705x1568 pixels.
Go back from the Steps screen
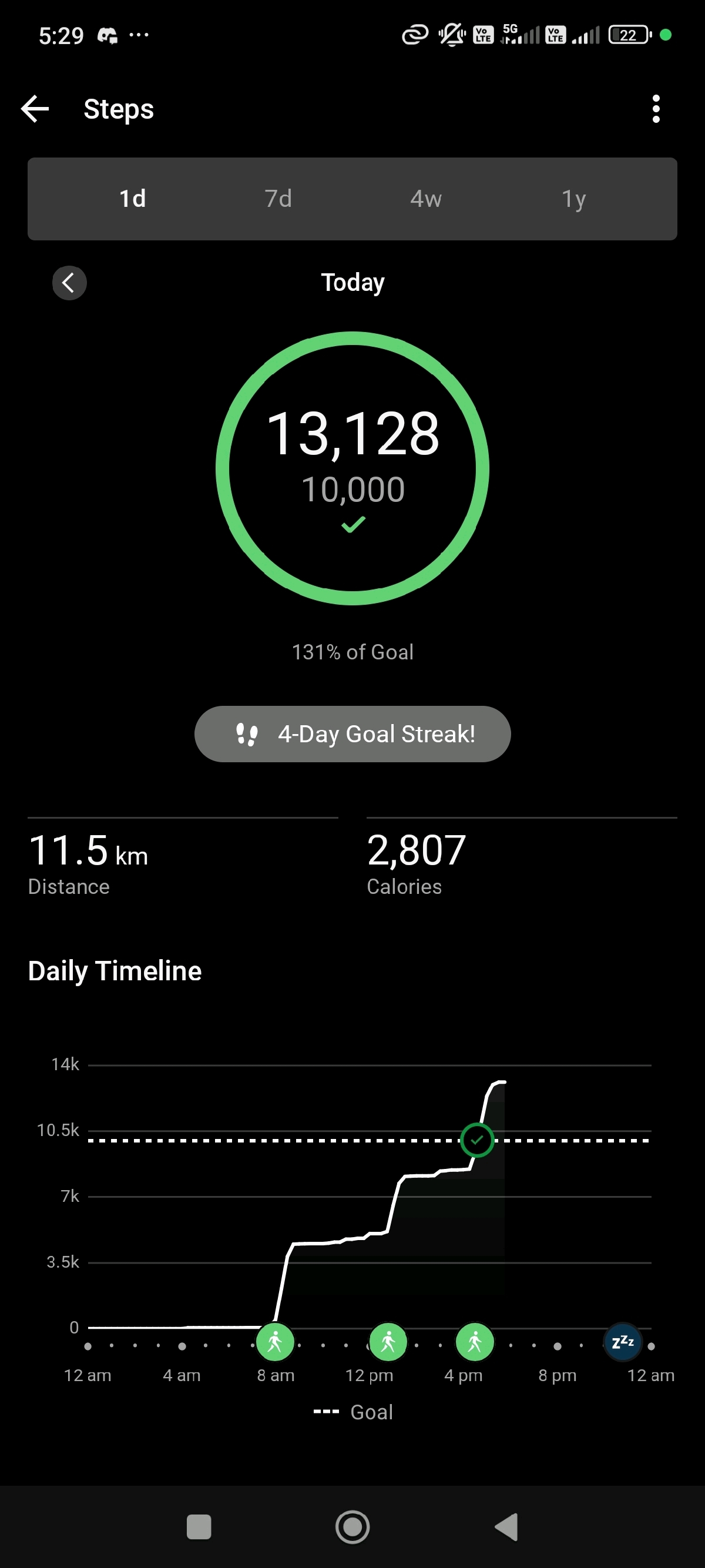click(x=35, y=109)
